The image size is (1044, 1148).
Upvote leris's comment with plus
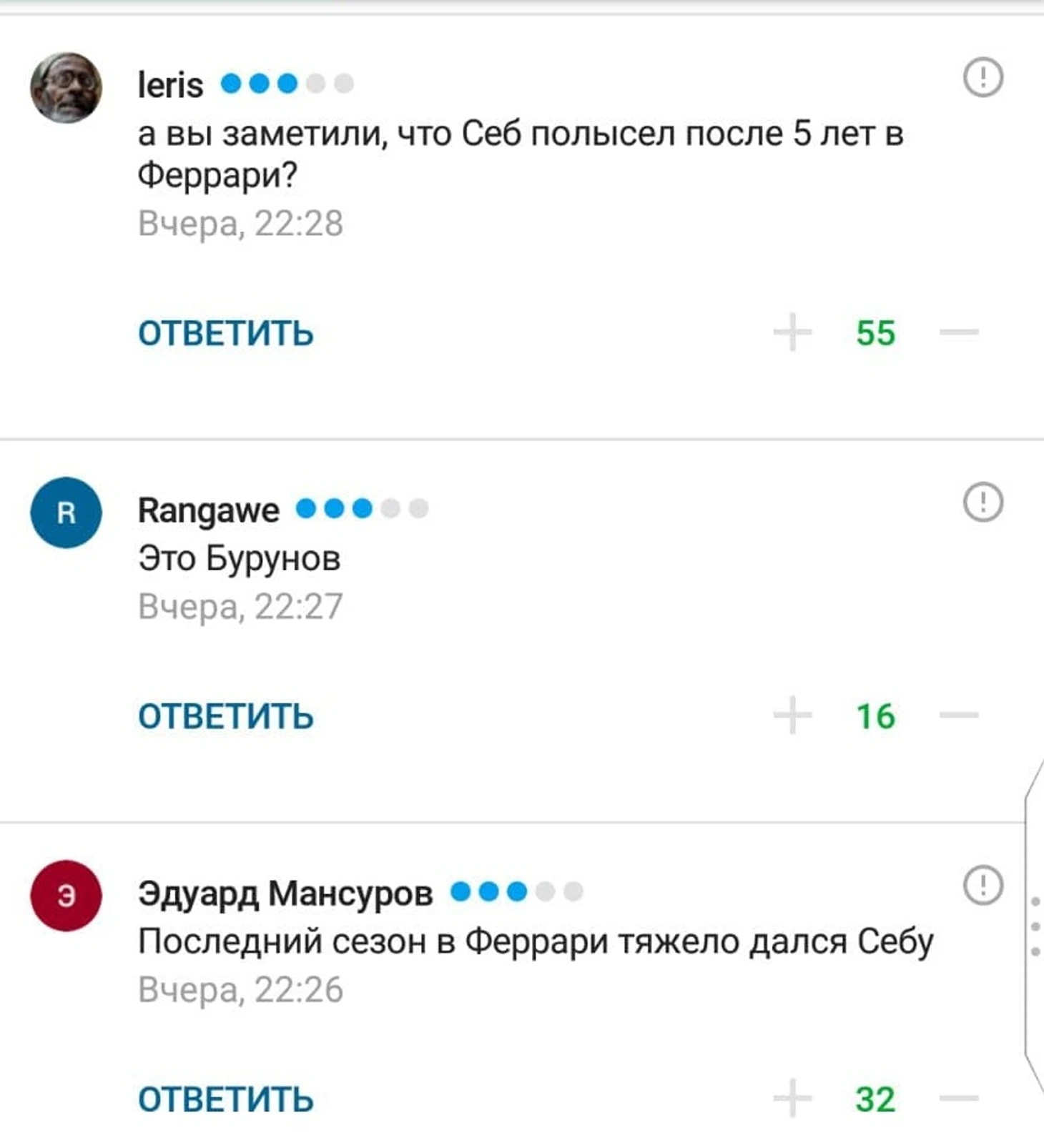point(792,332)
